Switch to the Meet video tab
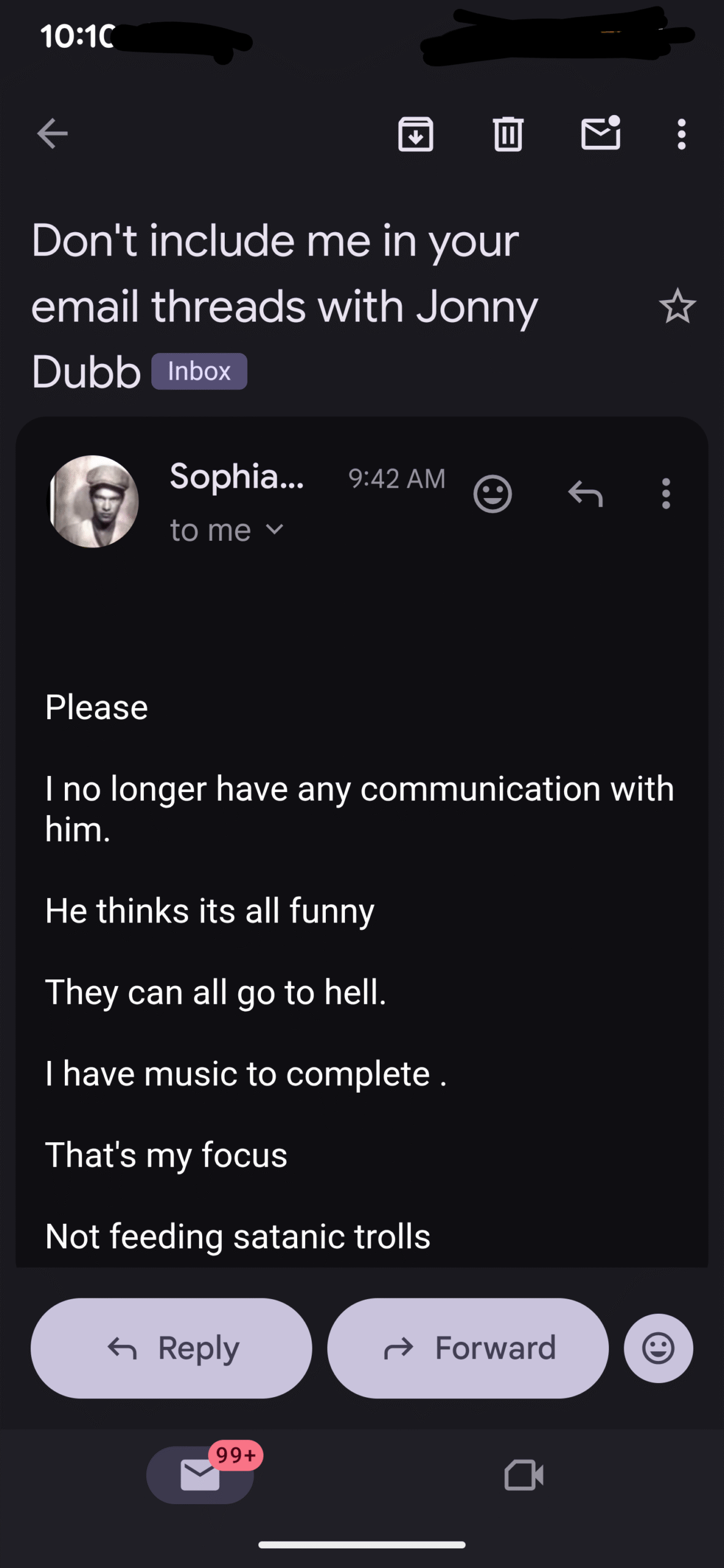This screenshot has height=1568, width=724. (x=524, y=1475)
